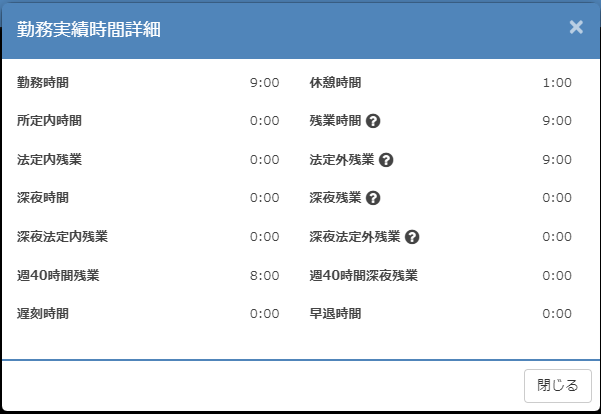
Task: Open help icon beside 深夜法定外残業
Action: tap(412, 237)
